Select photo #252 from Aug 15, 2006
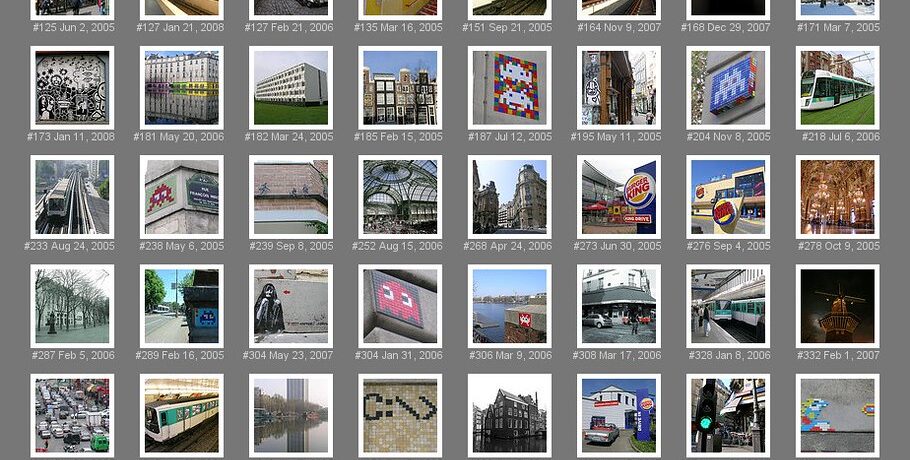Image resolution: width=910 pixels, height=460 pixels. pyautogui.click(x=400, y=197)
